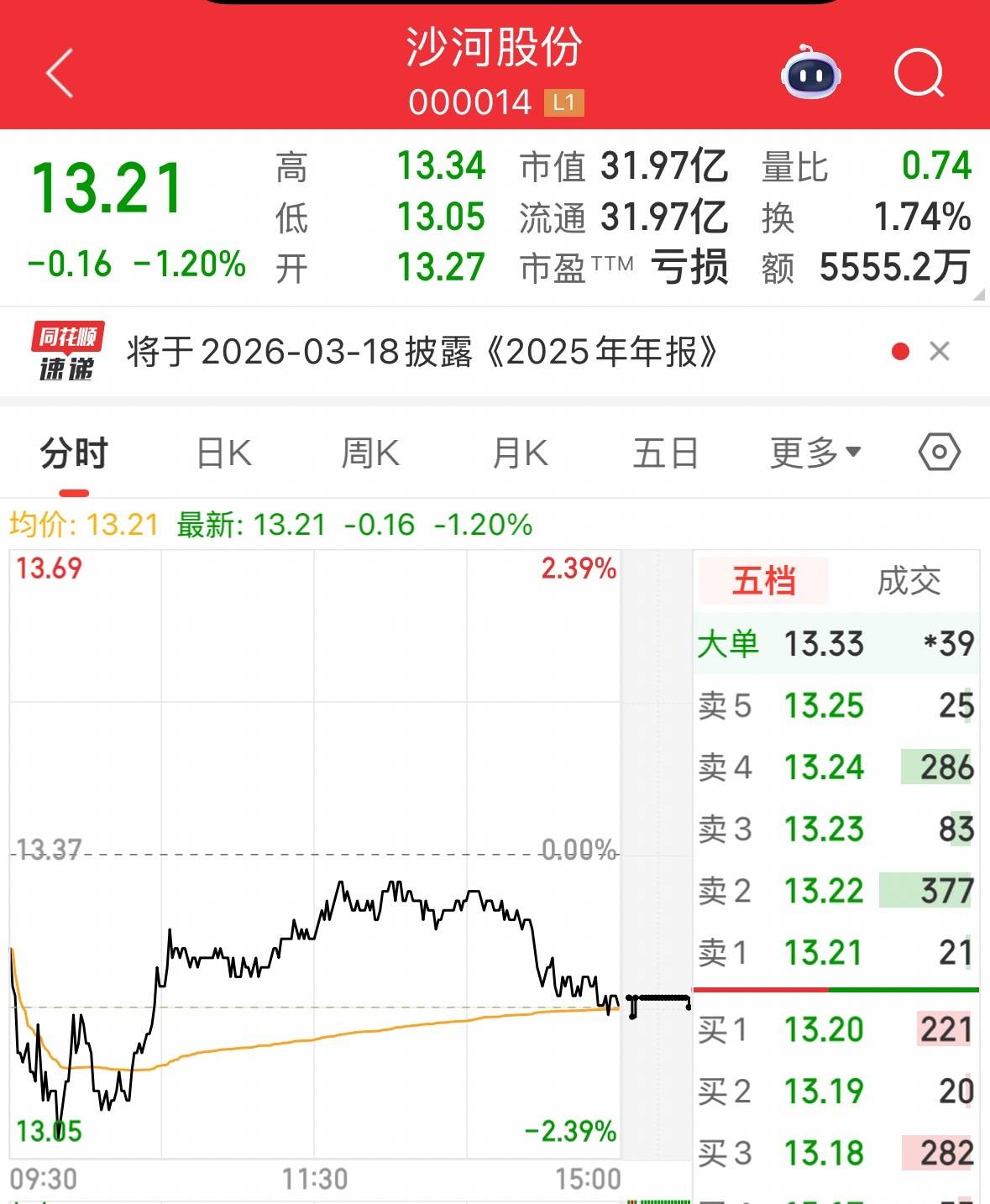990x1204 pixels.
Task: Switch to 月K chart
Action: pyautogui.click(x=520, y=454)
